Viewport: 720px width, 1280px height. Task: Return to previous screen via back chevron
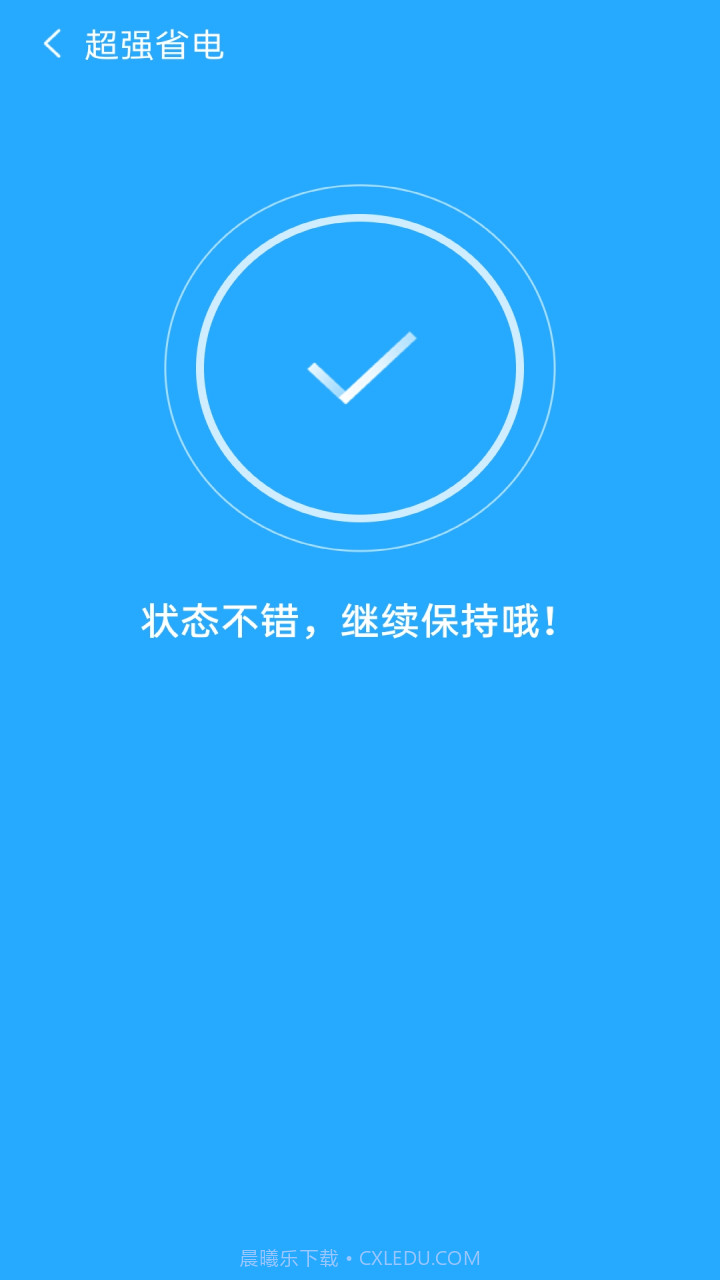pos(52,45)
